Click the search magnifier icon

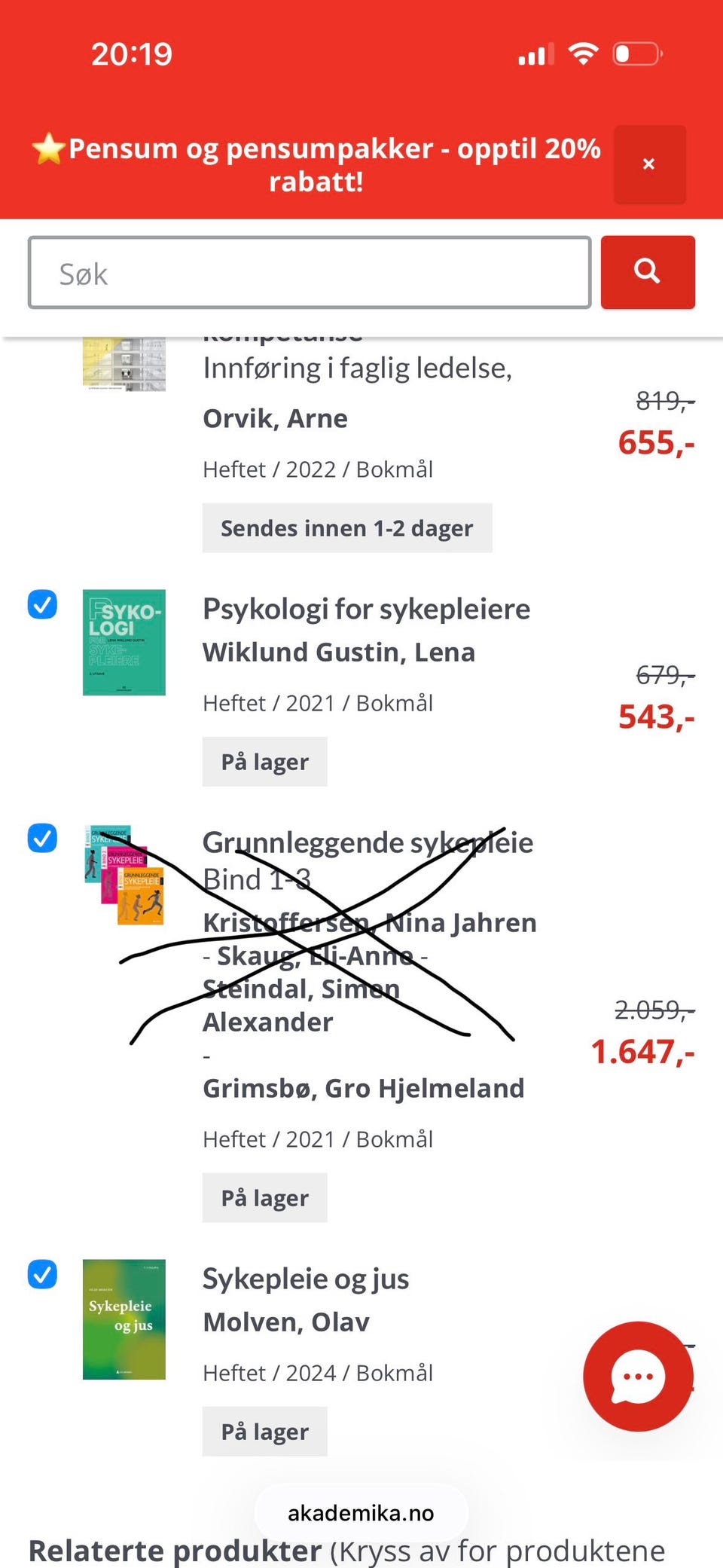coord(647,272)
